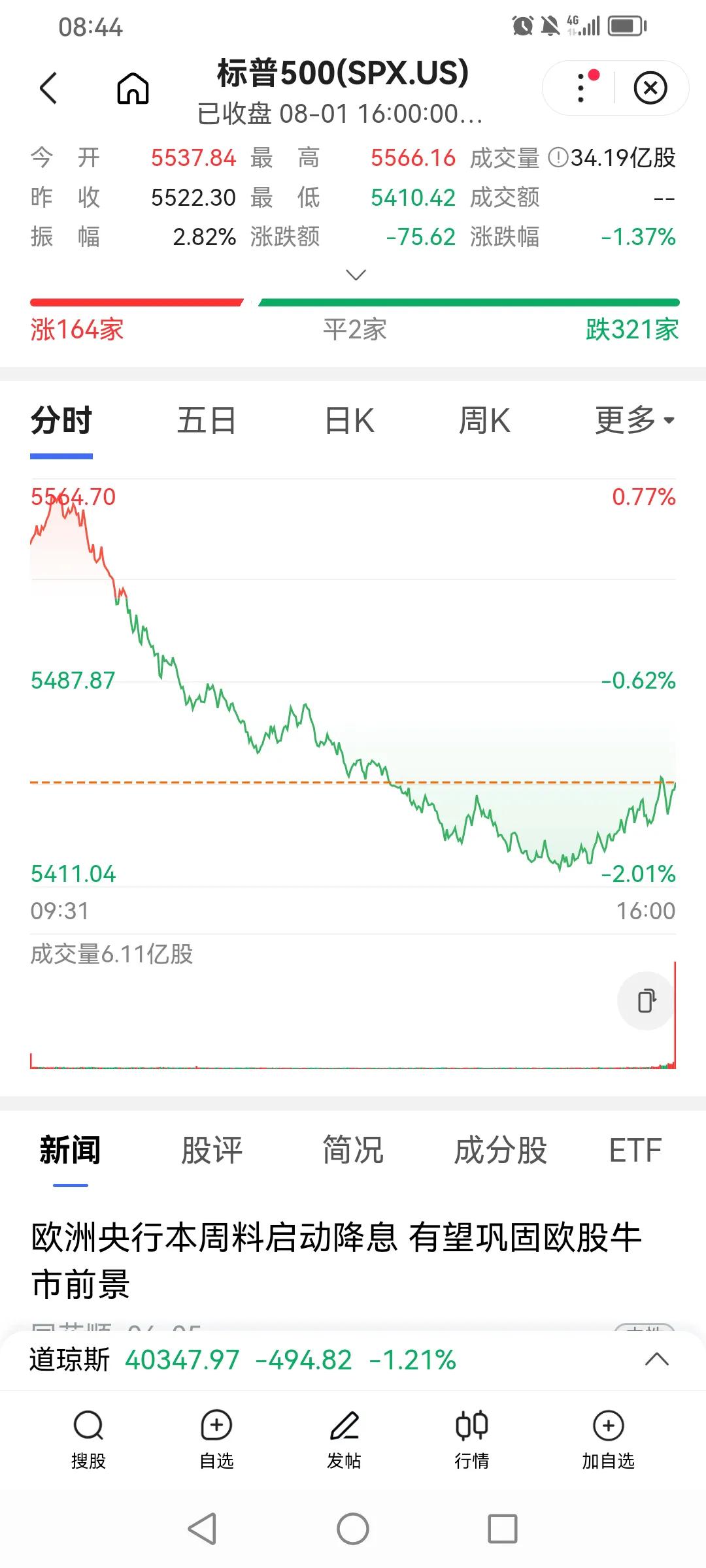Screen dimensions: 706x1568
Task: Switch to the 周K chart tab
Action: [x=484, y=420]
